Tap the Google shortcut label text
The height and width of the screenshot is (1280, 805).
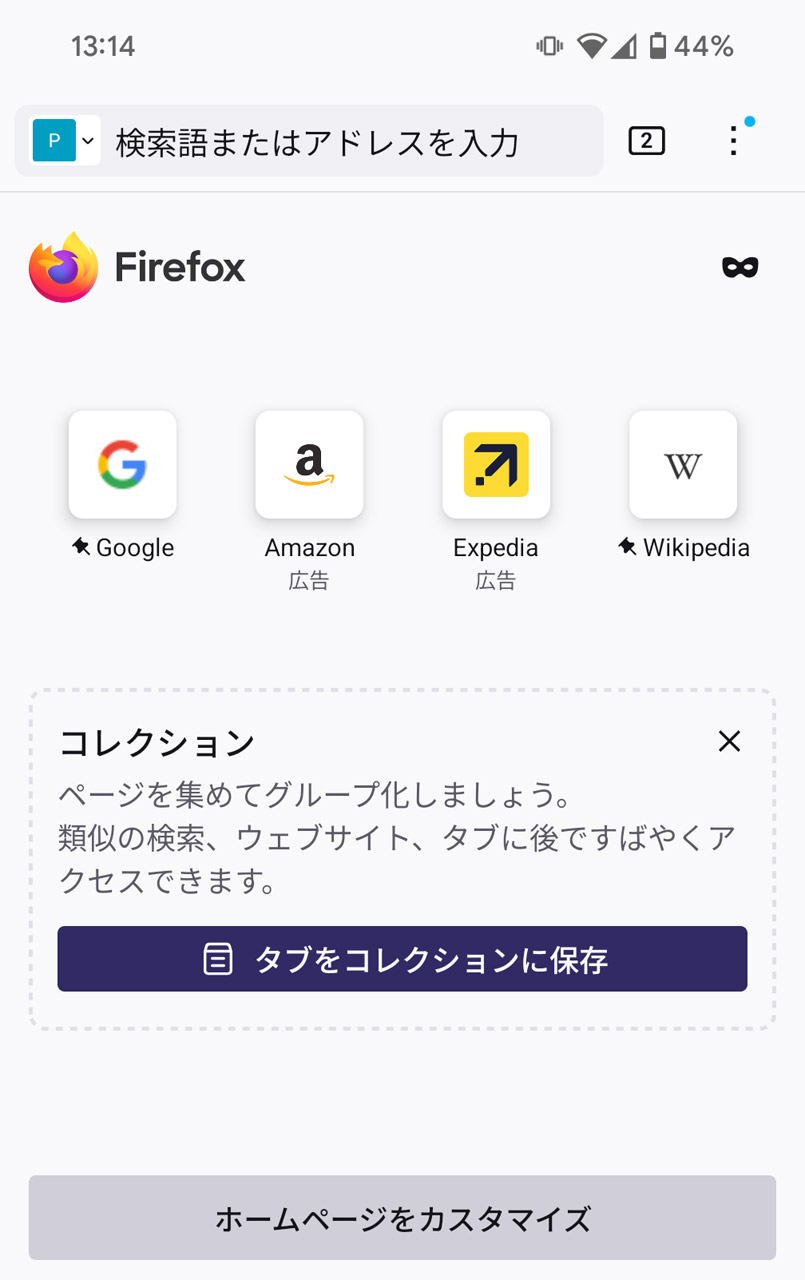(x=122, y=548)
